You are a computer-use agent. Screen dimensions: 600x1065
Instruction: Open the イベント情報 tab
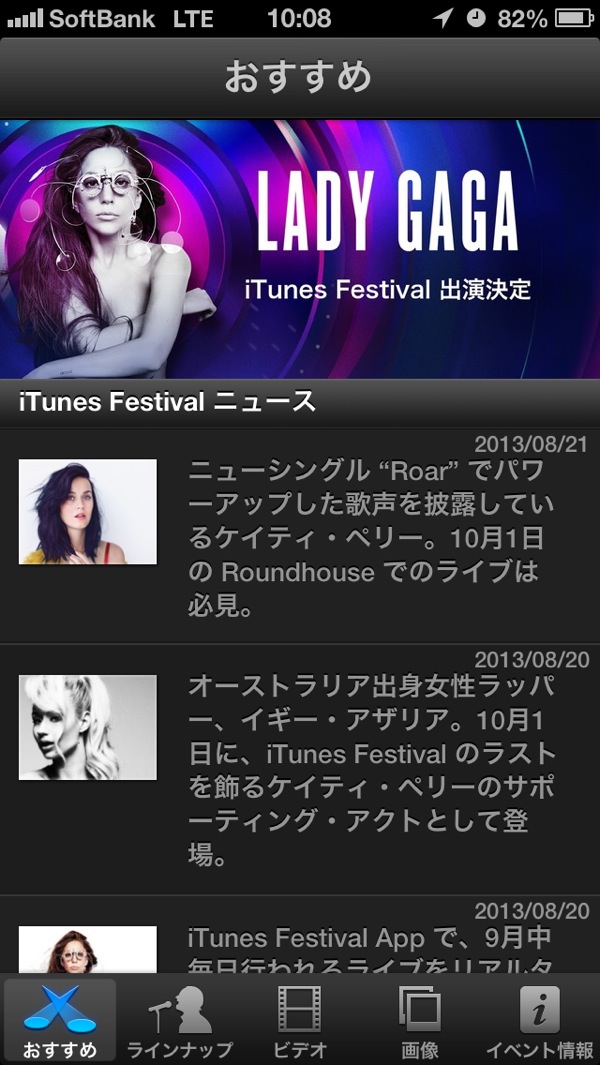tap(540, 1020)
